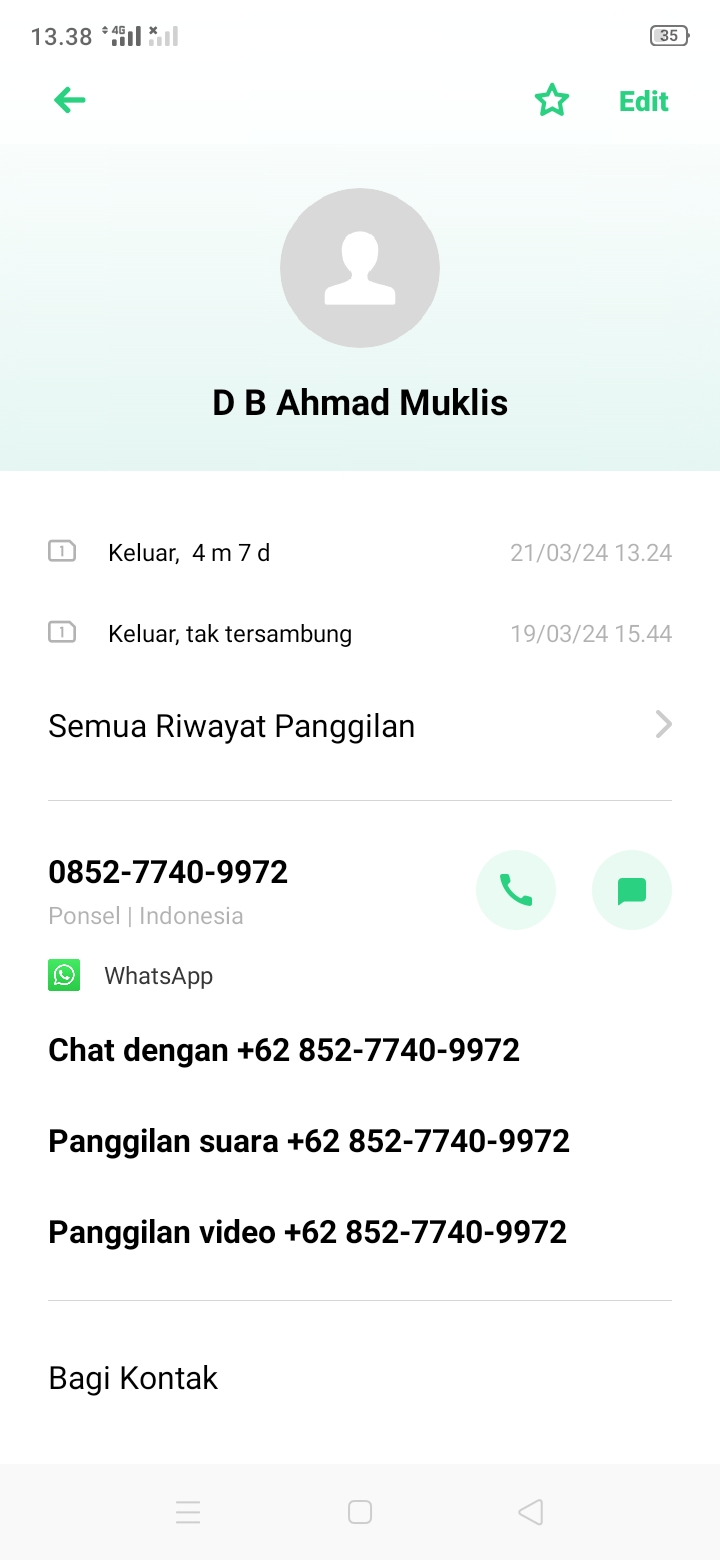
Task: Tap the star to favorite this contact
Action: pyautogui.click(x=552, y=100)
